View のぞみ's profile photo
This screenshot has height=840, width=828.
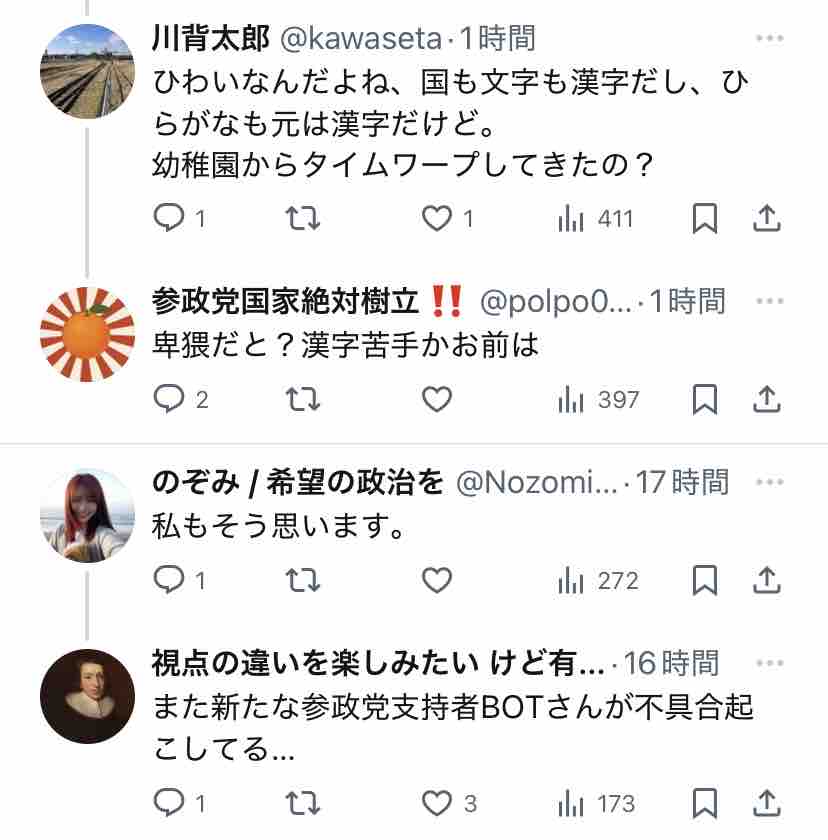86,516
